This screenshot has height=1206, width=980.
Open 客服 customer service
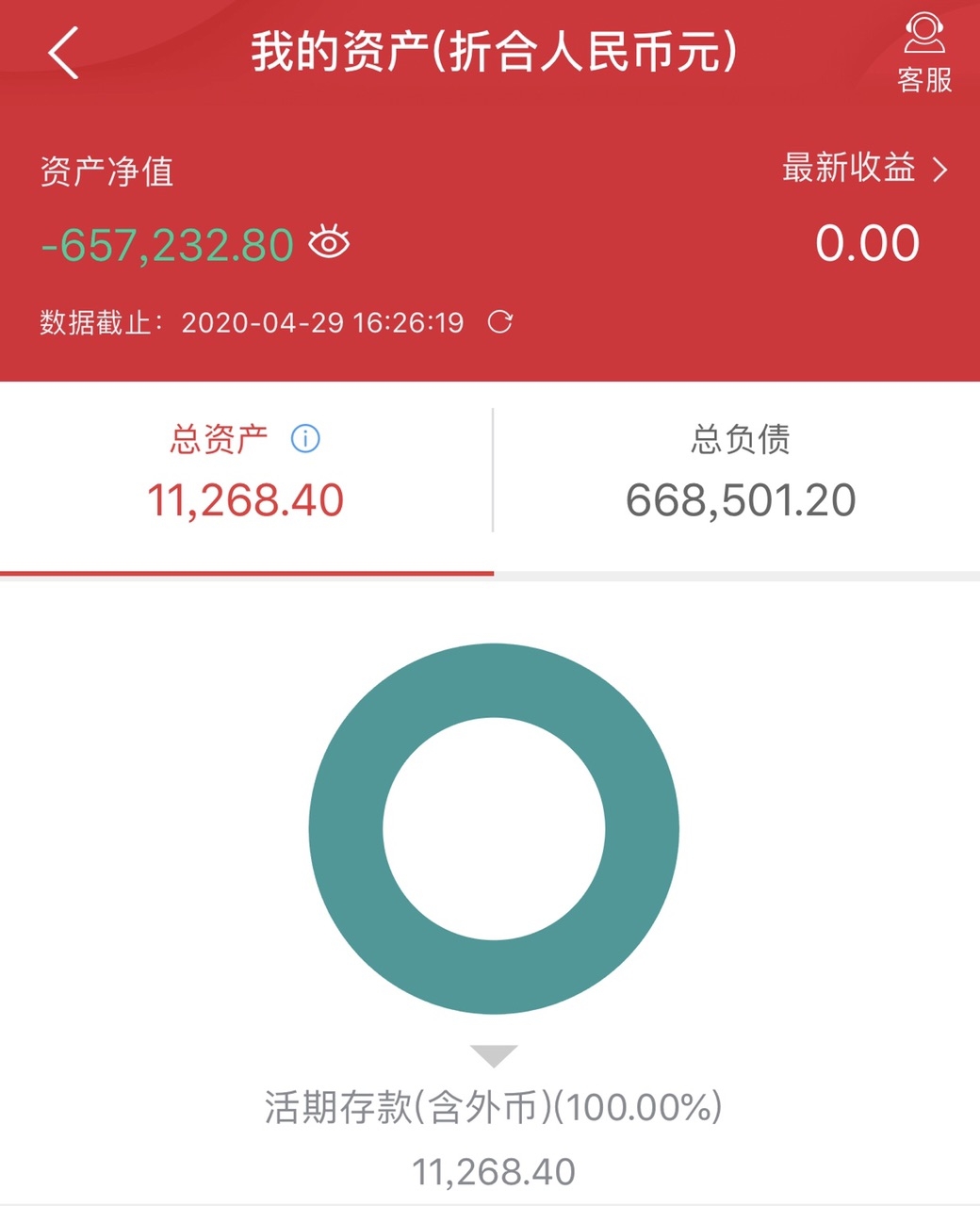click(923, 53)
